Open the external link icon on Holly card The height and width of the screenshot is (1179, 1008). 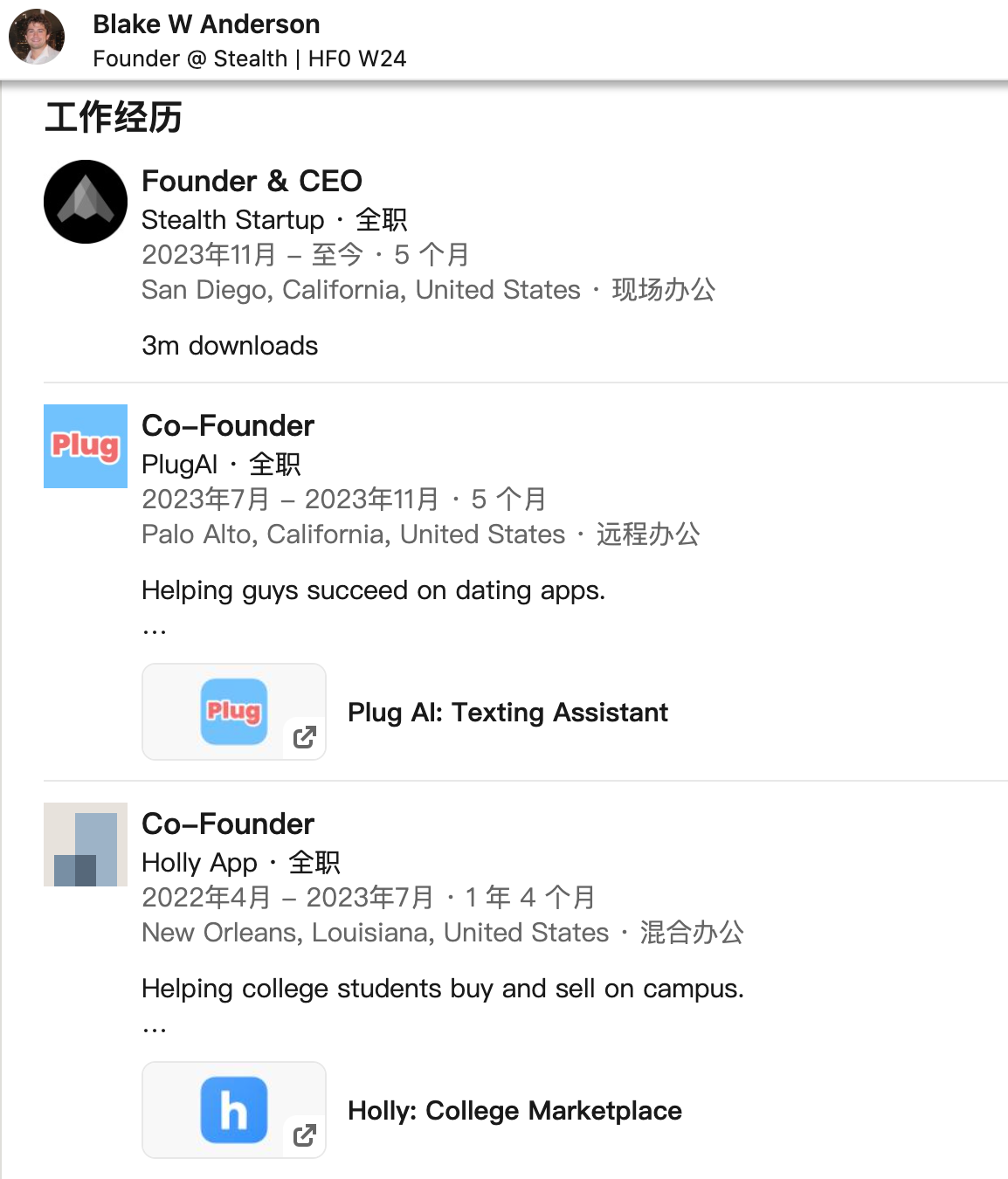(x=303, y=1136)
